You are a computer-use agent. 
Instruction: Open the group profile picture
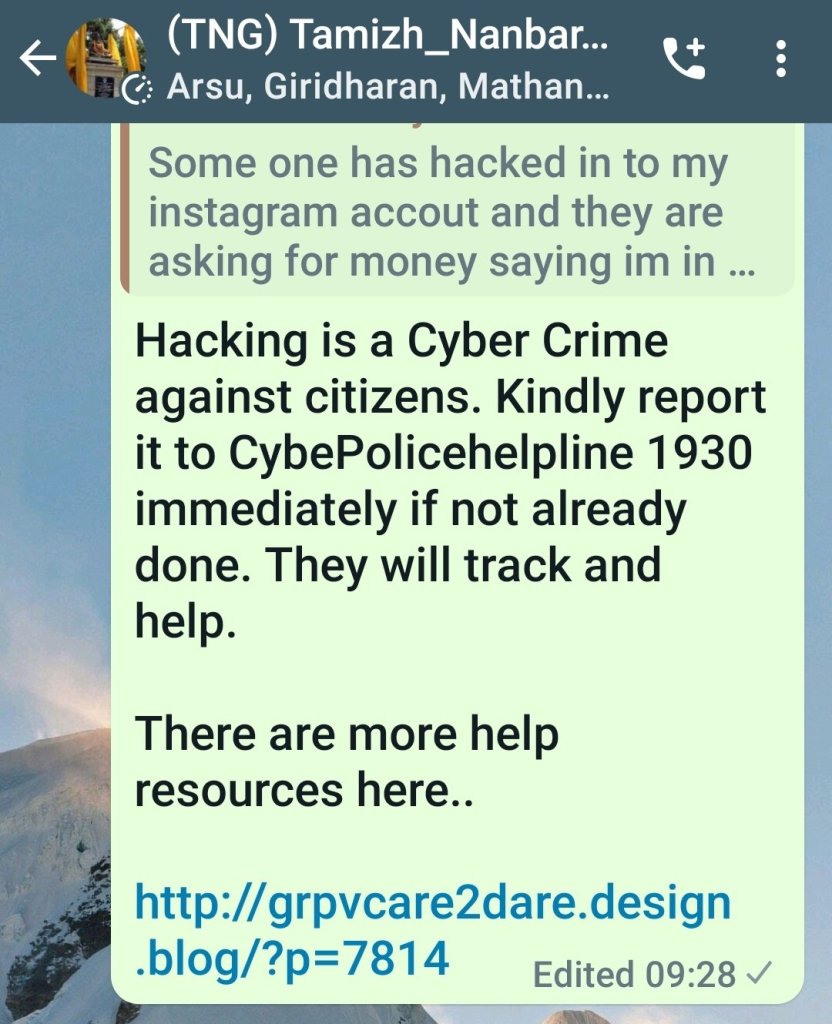(105, 58)
